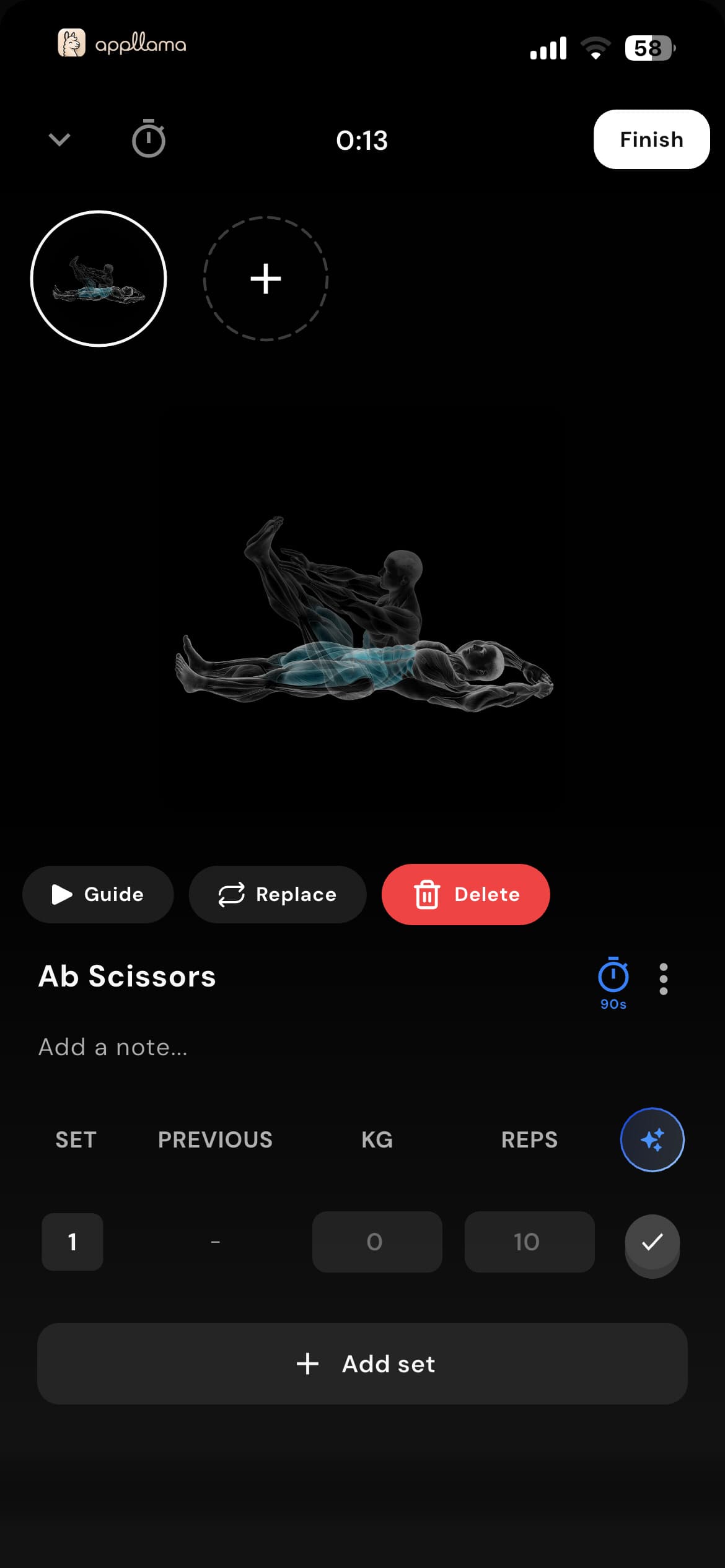Select the Ab Scissors exercise thumbnail
The height and width of the screenshot is (1568, 725).
[99, 279]
